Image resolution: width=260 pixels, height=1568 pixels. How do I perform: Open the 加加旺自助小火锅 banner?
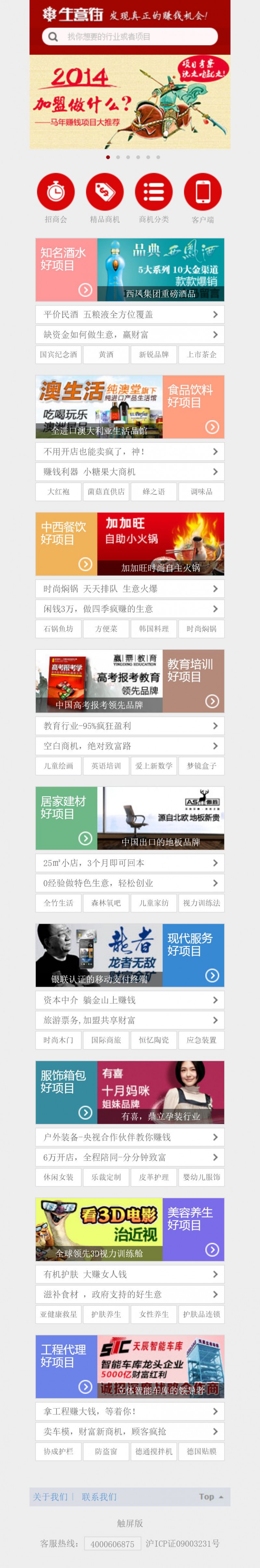click(160, 544)
